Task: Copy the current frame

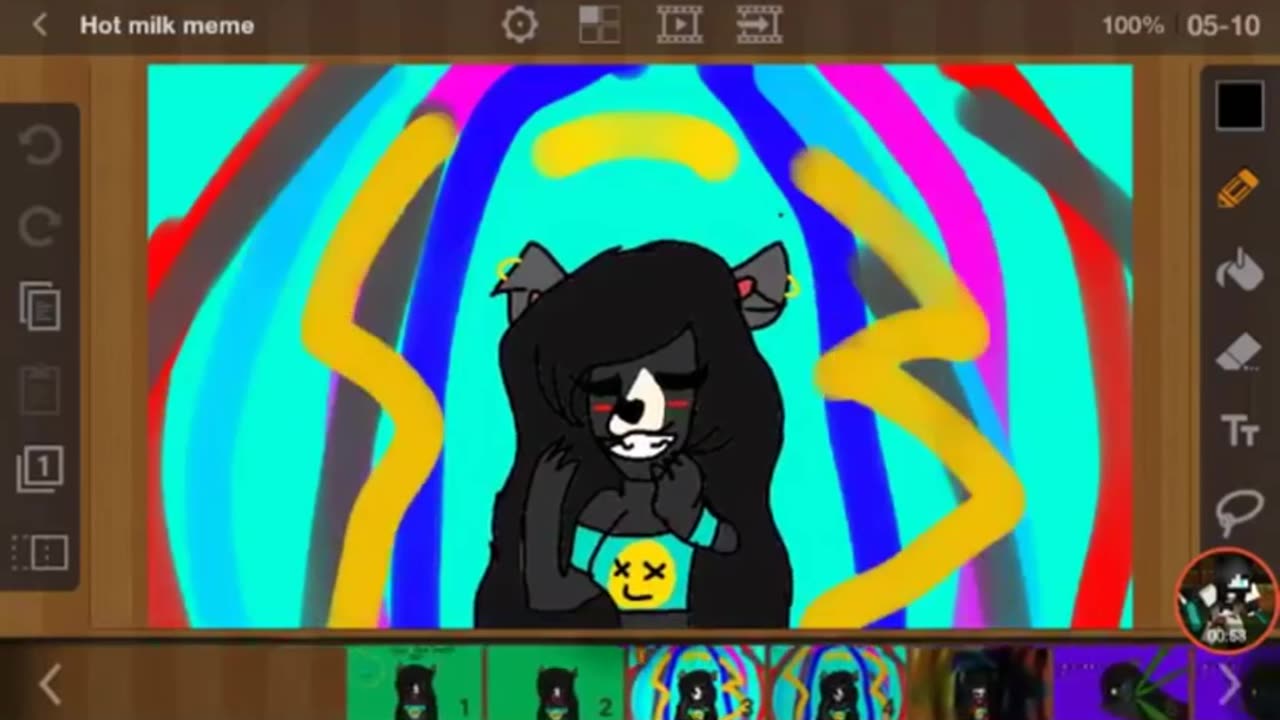Action: [40, 306]
